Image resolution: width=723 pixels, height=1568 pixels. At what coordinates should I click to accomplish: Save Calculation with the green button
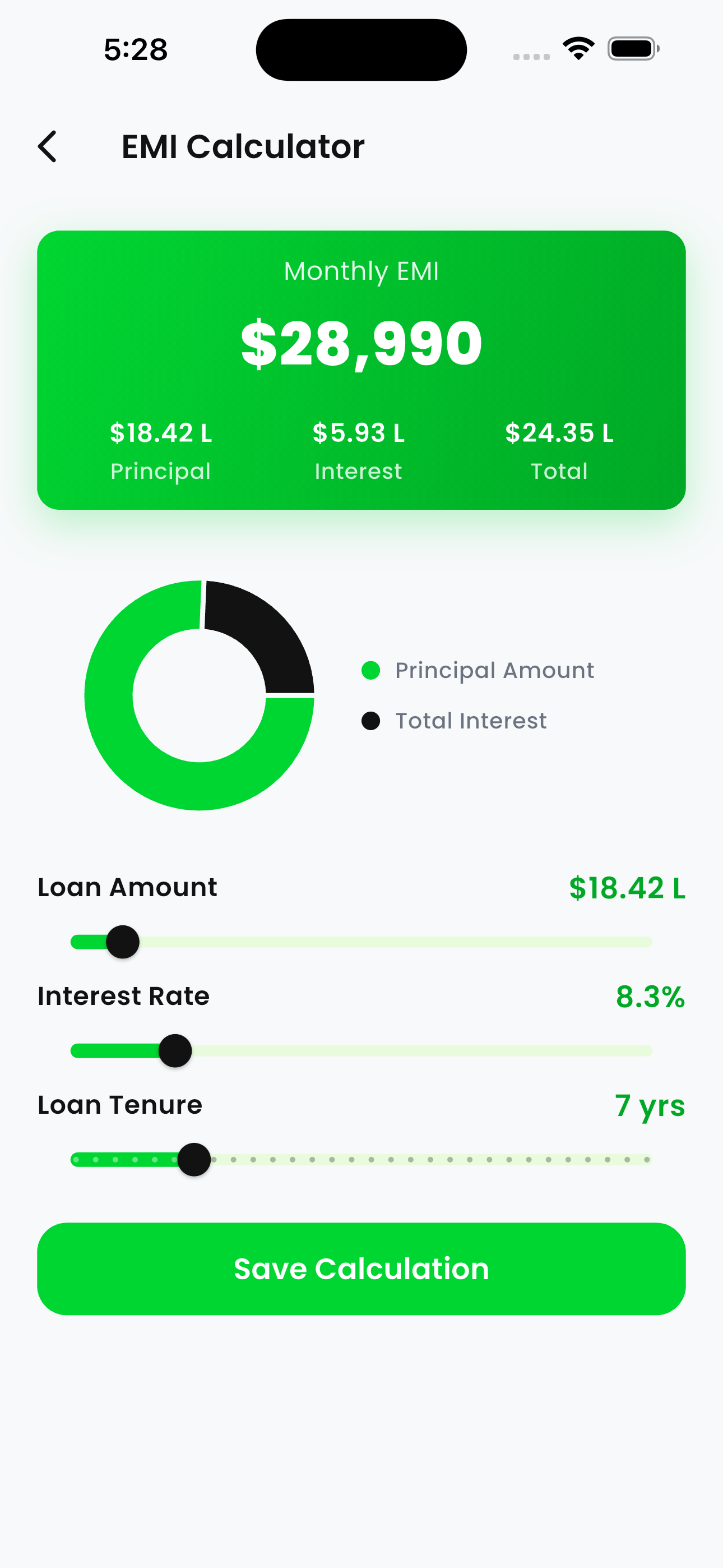pyautogui.click(x=361, y=1269)
